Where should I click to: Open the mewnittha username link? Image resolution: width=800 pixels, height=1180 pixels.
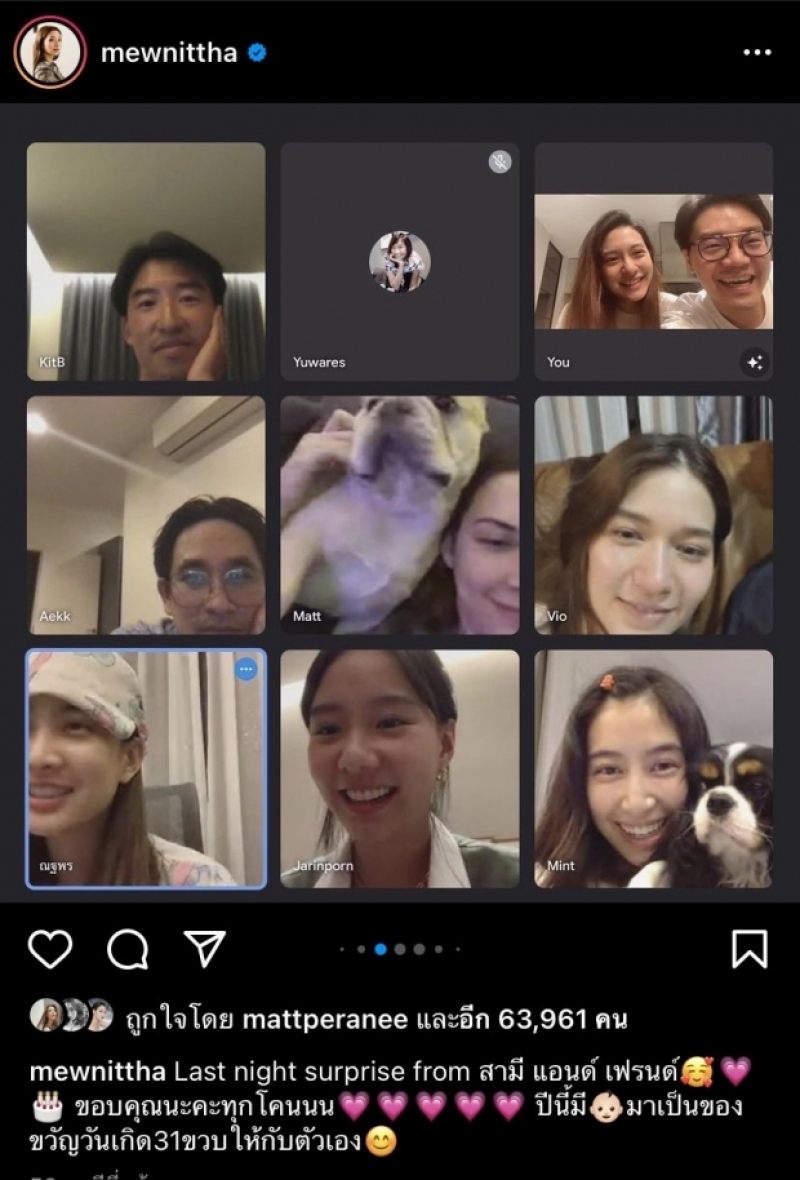click(x=169, y=53)
